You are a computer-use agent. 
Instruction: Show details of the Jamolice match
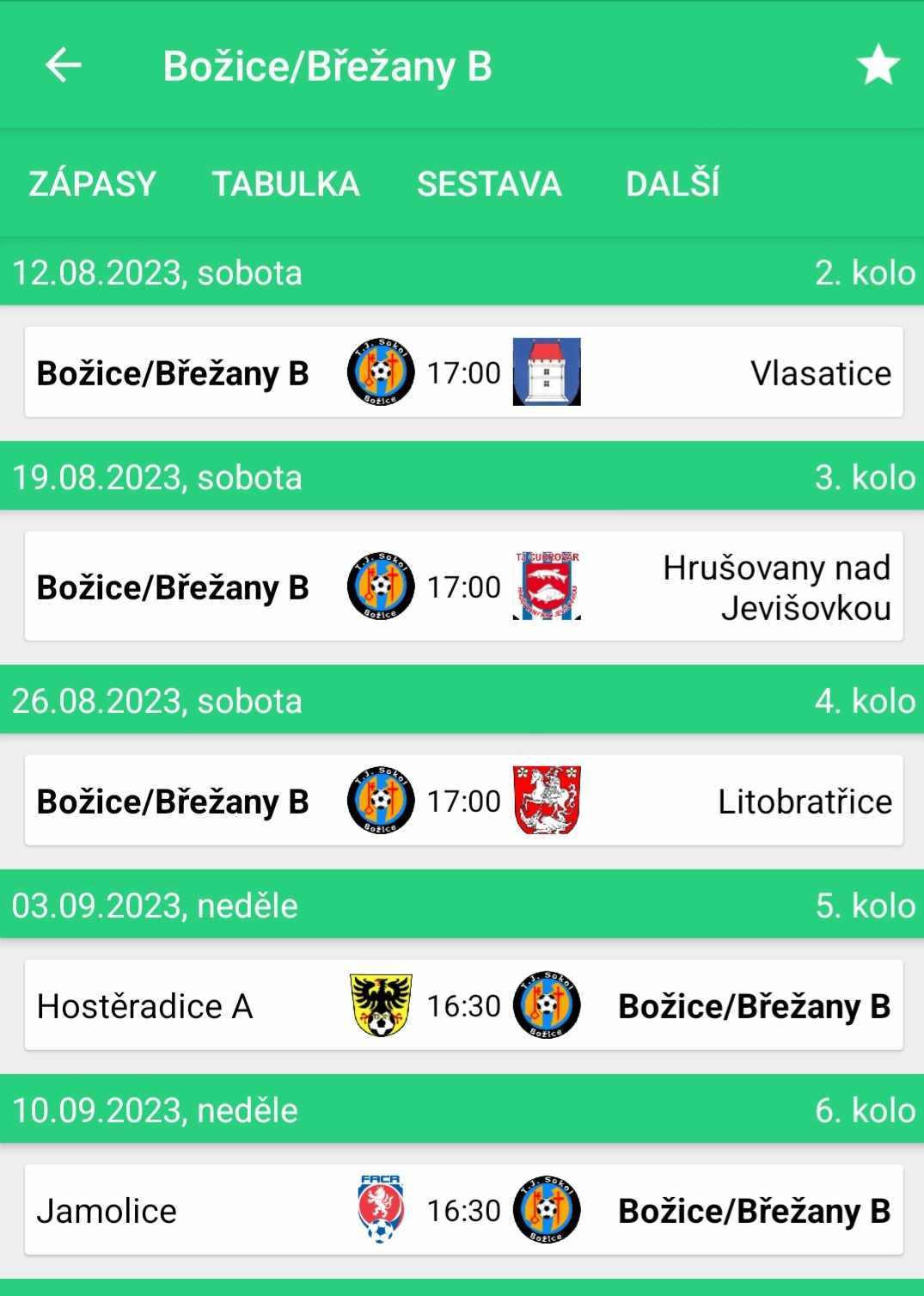tap(463, 1210)
